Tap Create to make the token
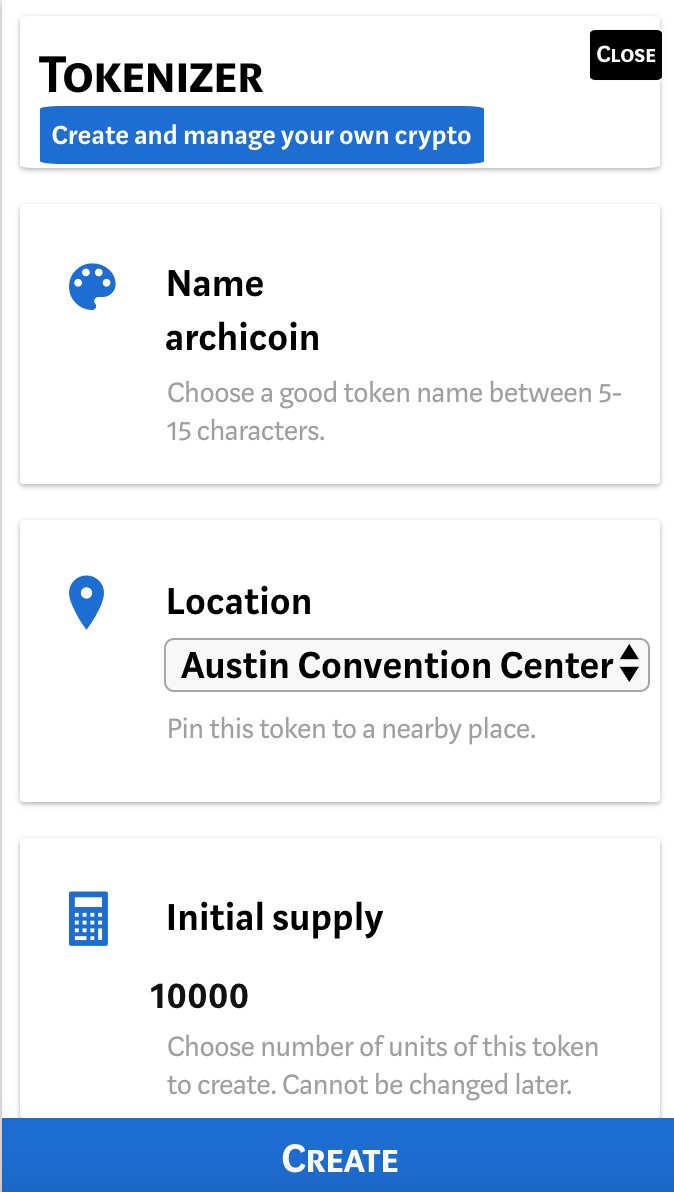The width and height of the screenshot is (674, 1192). (338, 1157)
